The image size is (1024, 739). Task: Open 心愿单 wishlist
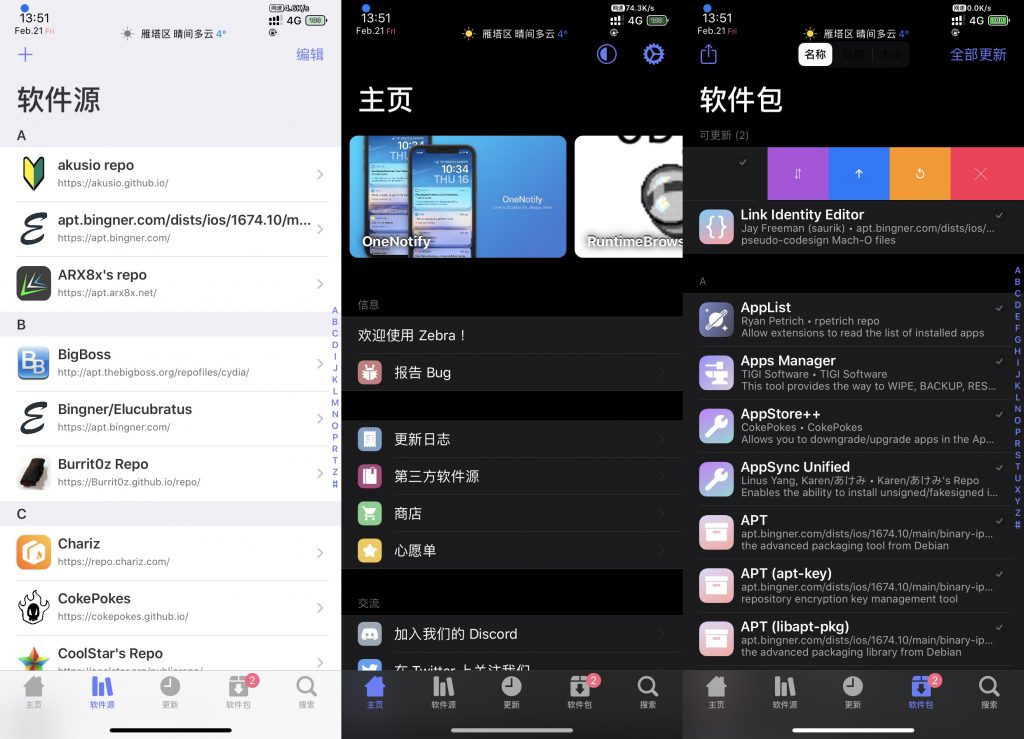click(510, 550)
